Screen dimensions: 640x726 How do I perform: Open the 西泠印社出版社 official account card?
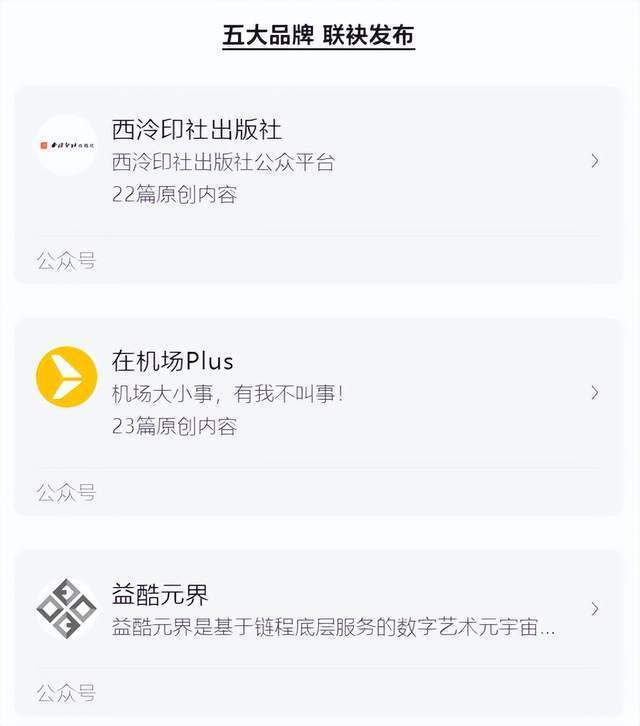click(318, 161)
